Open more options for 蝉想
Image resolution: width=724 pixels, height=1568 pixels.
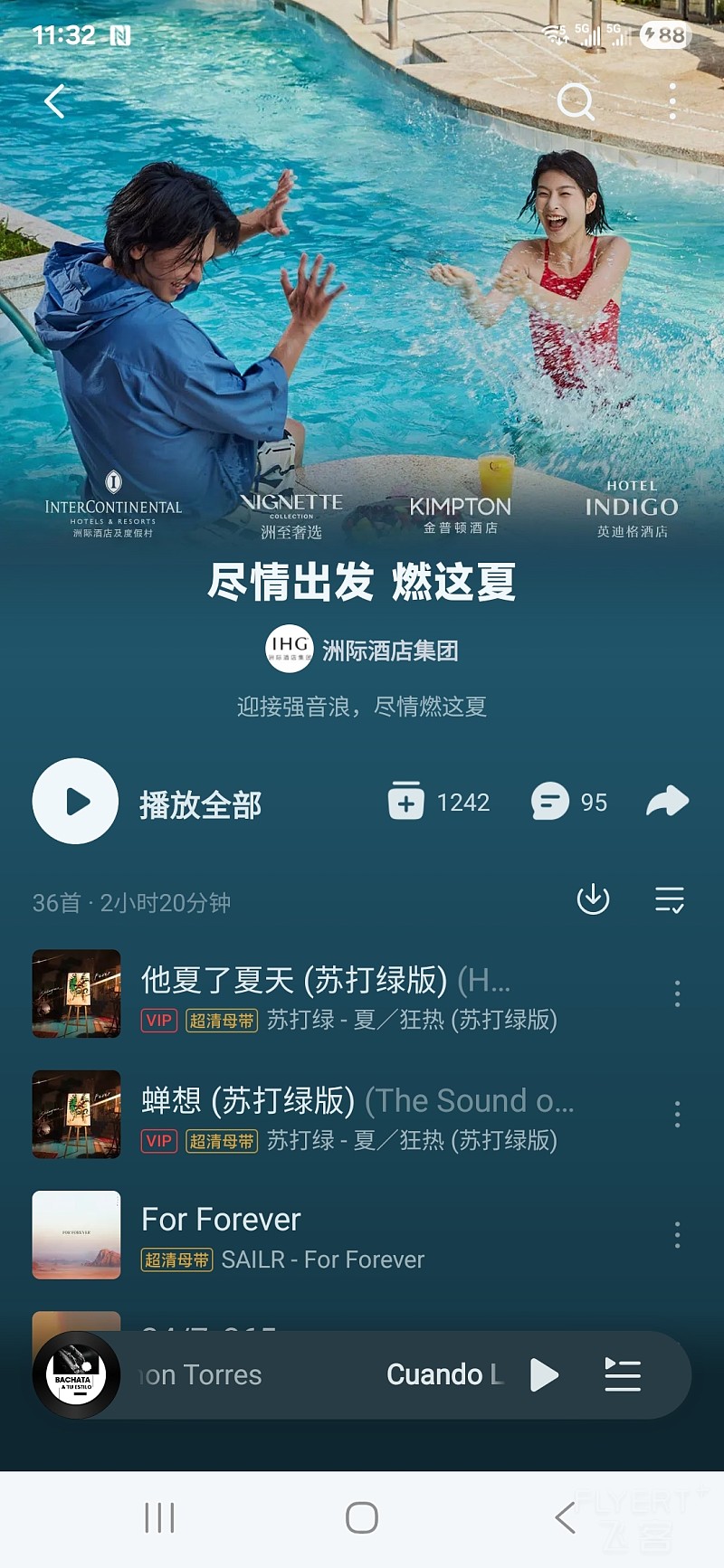click(x=677, y=1115)
